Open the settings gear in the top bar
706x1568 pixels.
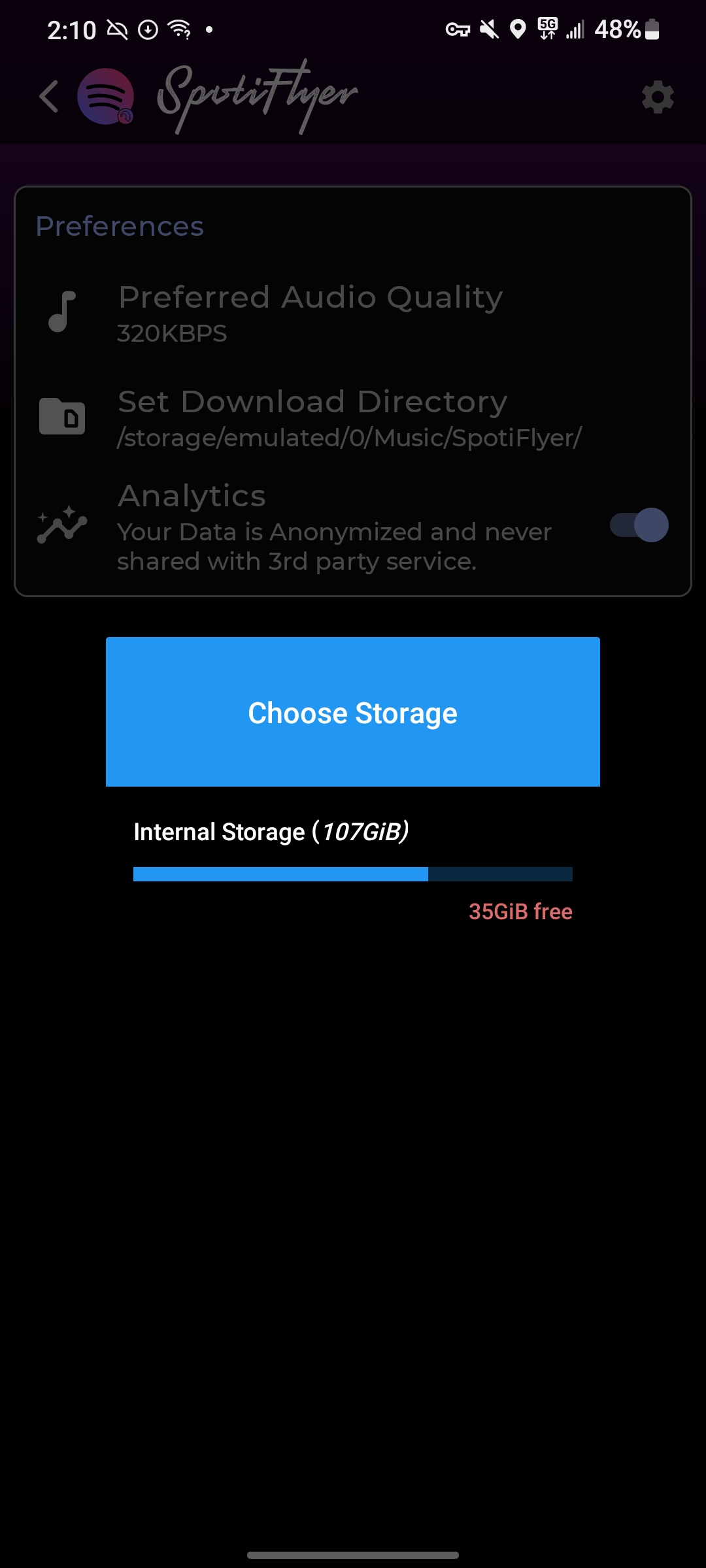pos(658,97)
